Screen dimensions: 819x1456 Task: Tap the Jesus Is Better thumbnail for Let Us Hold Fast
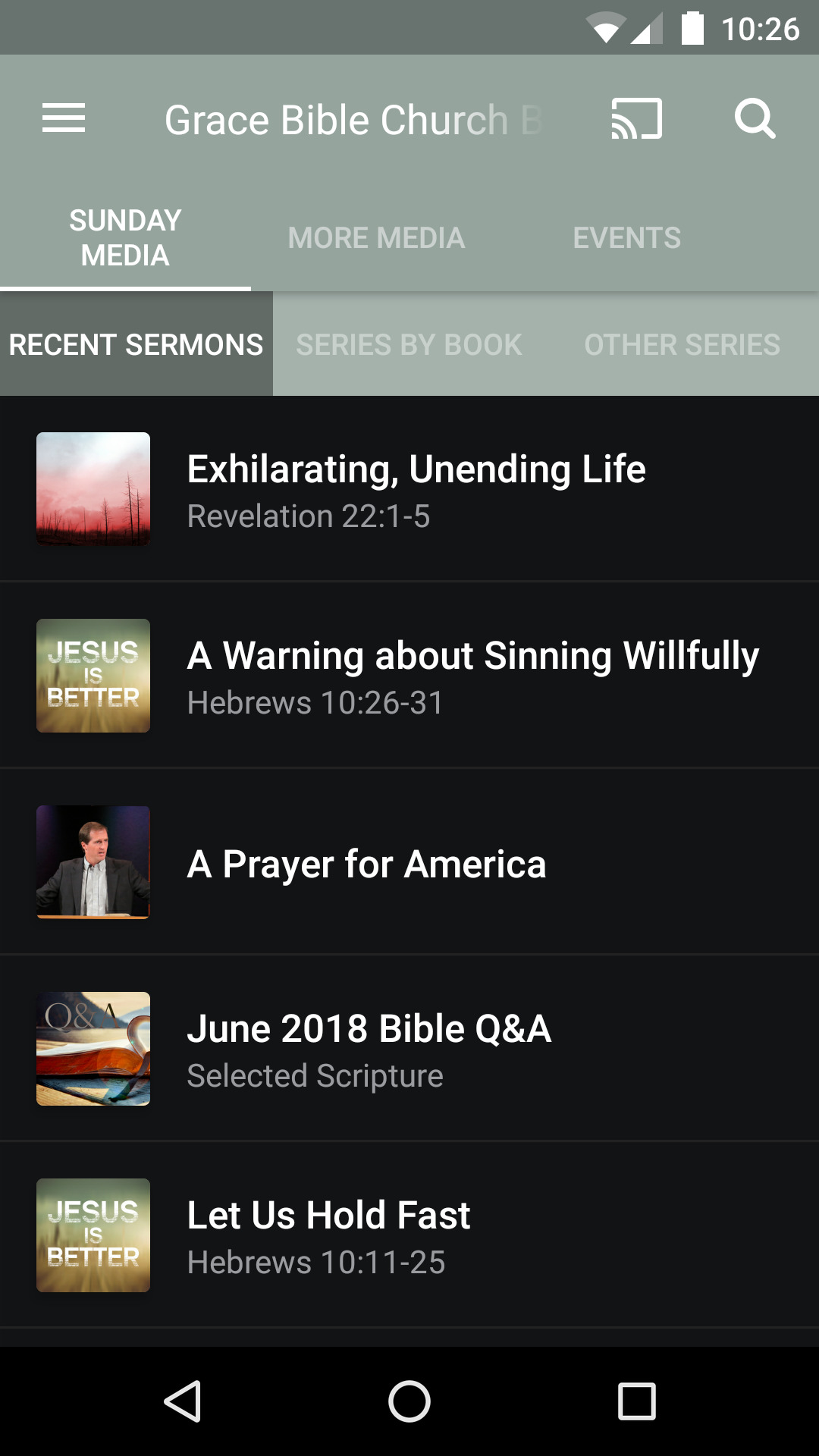93,1235
